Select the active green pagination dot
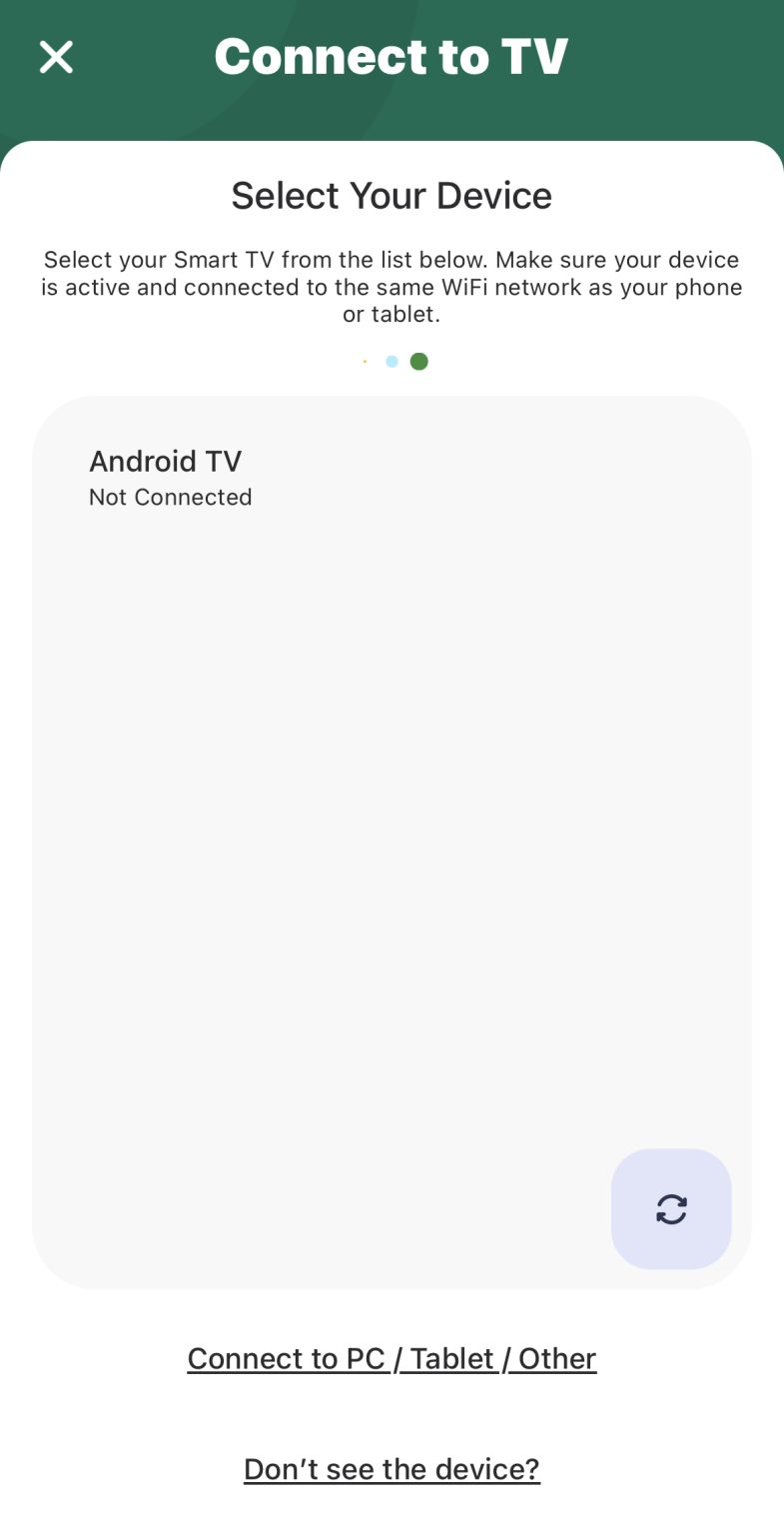This screenshot has height=1535, width=784. [x=418, y=362]
